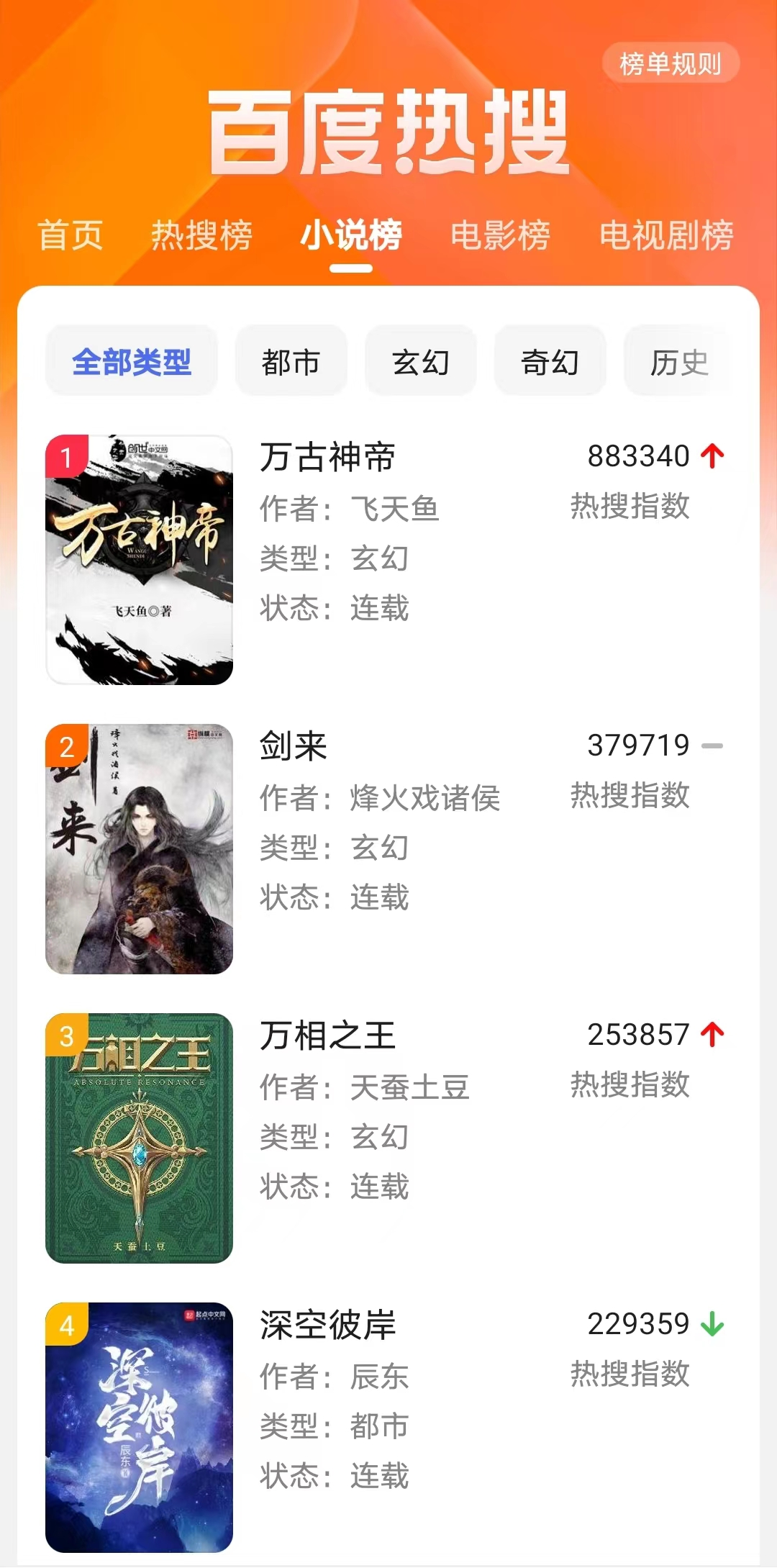Click the green falling arrow beside 深空彼岸

712,1324
